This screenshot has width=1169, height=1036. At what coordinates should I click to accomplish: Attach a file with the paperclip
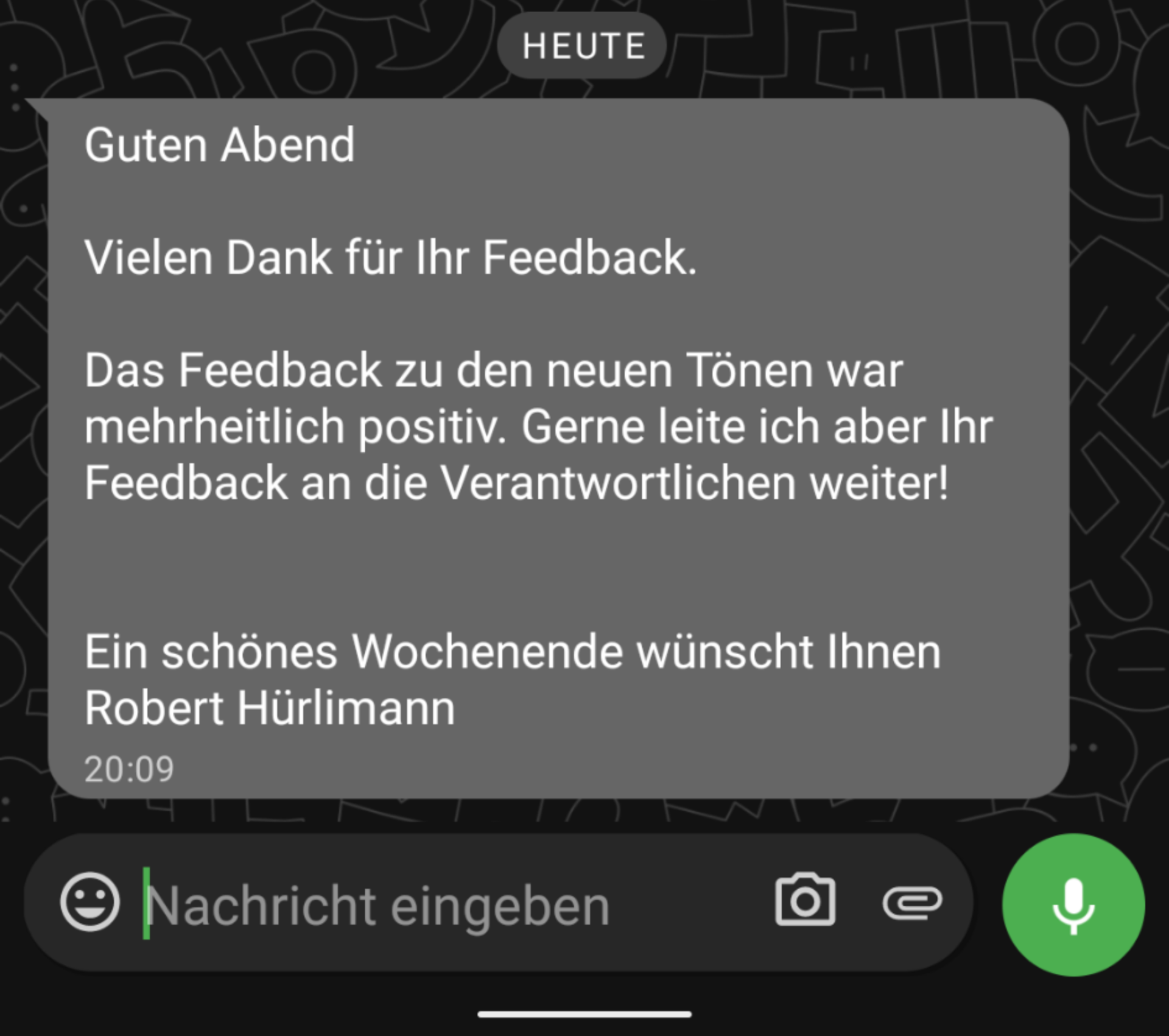911,903
